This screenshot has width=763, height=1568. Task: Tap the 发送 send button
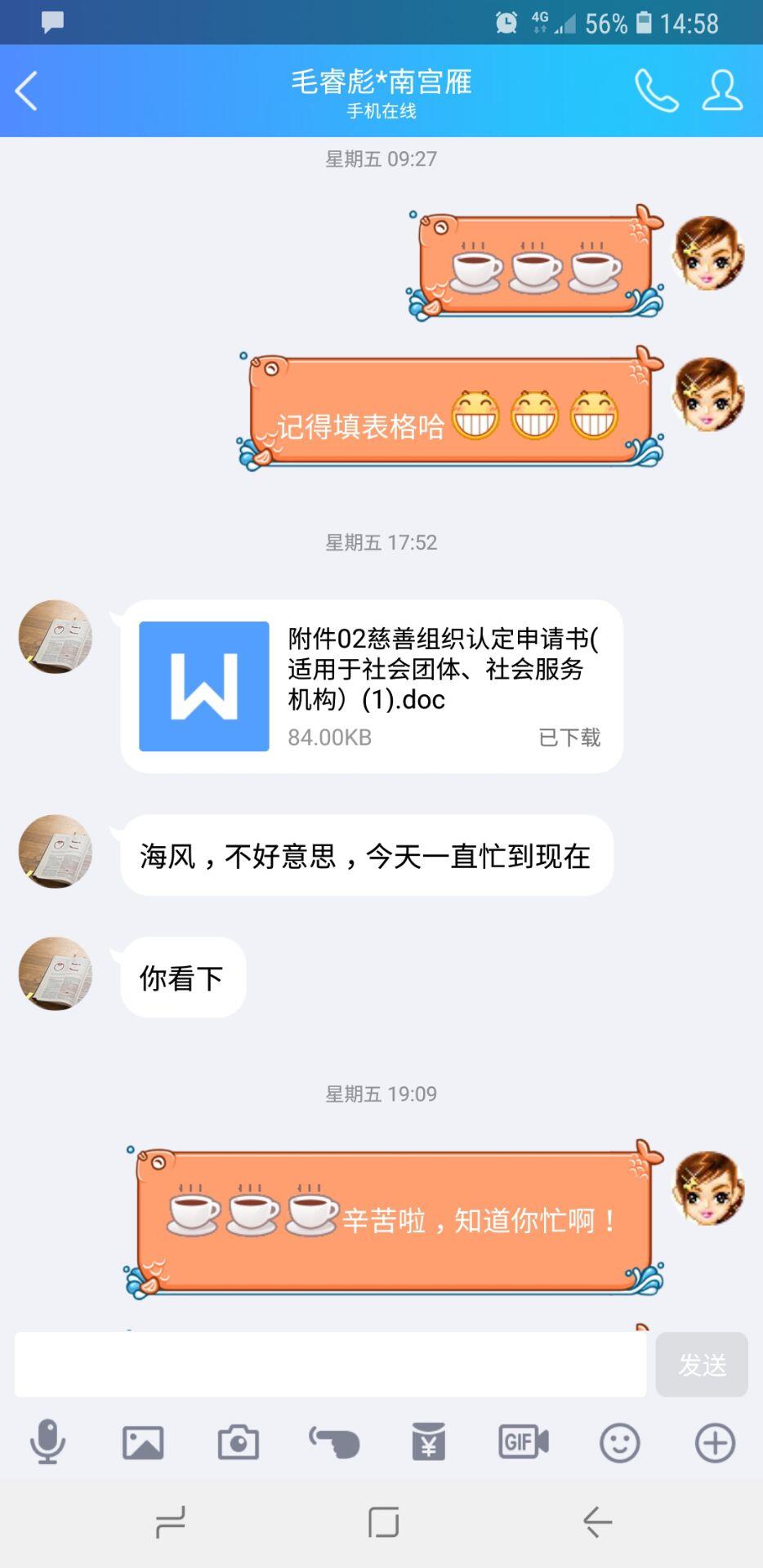pos(702,1365)
